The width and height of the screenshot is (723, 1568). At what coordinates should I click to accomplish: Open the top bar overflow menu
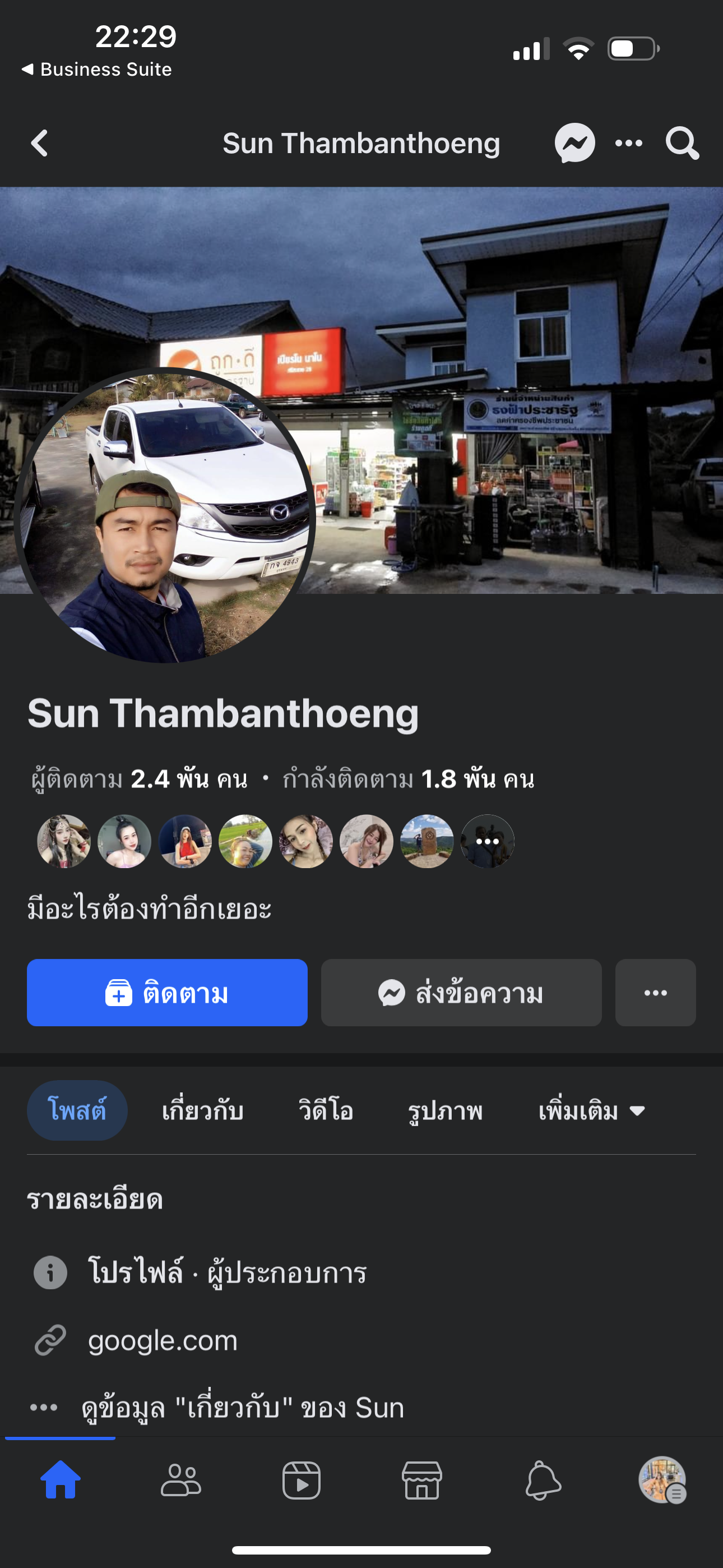click(x=629, y=144)
